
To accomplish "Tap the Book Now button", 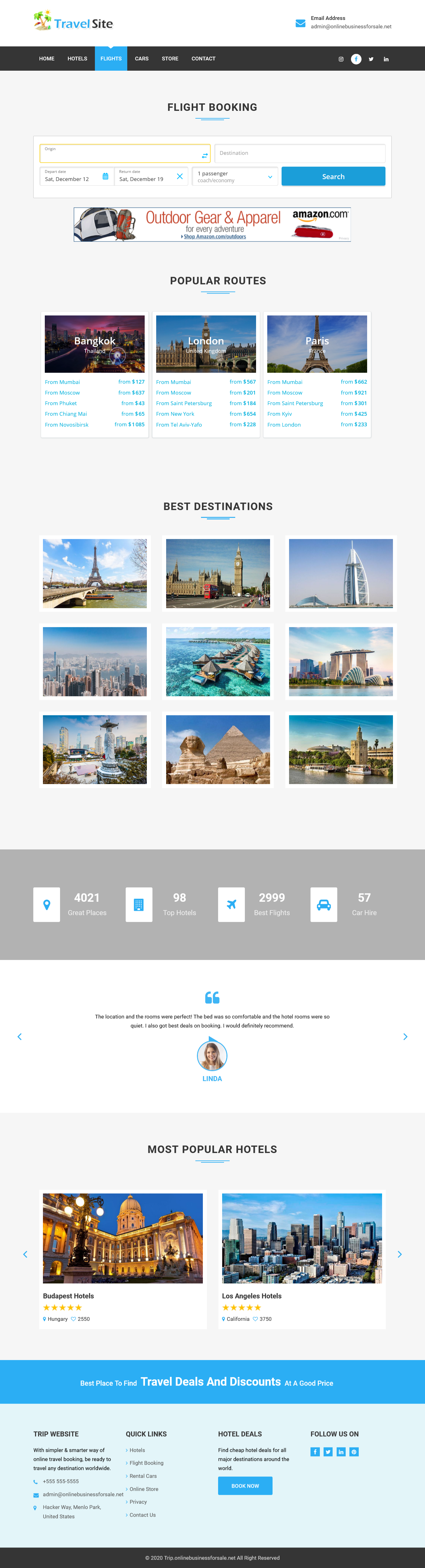I will 245,1486.
